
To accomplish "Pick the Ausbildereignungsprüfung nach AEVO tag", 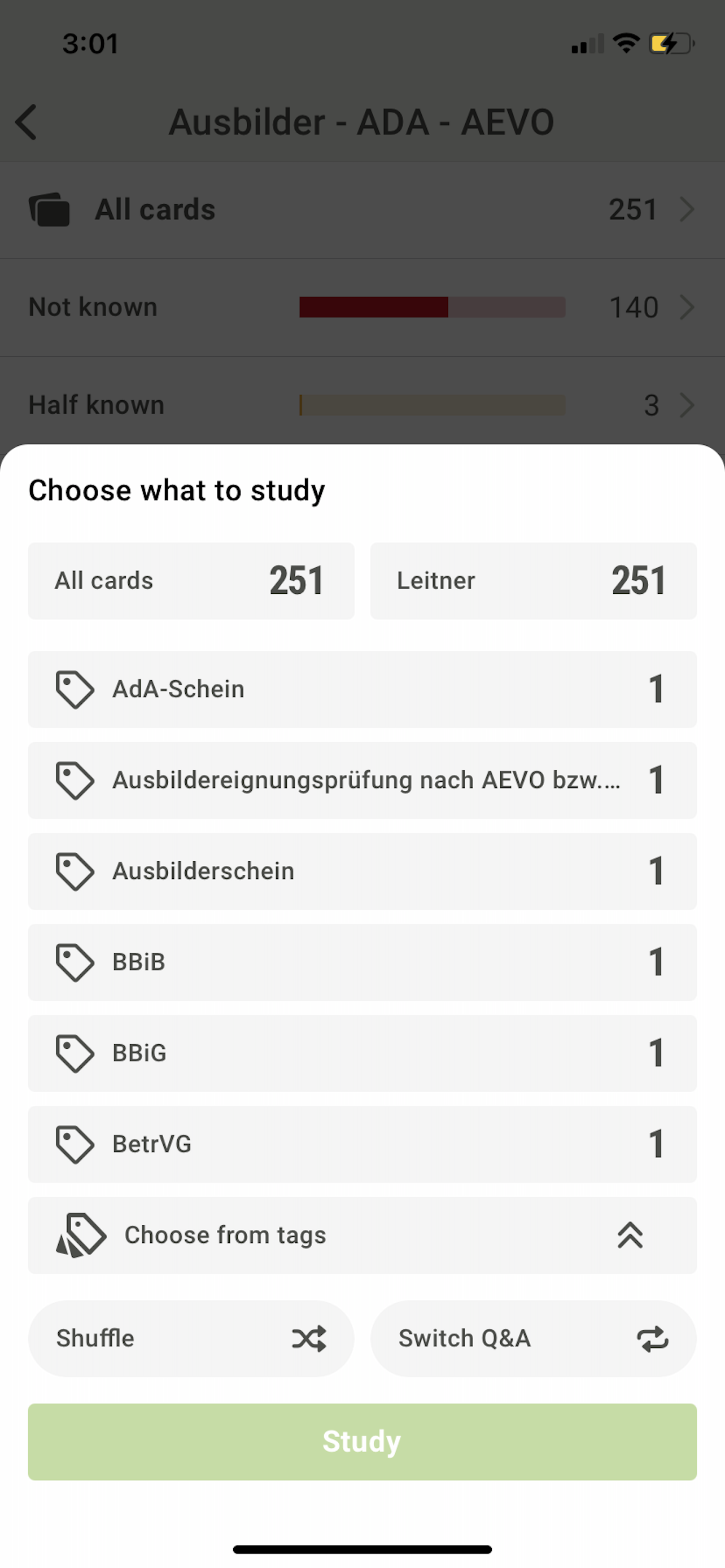I will pyautogui.click(x=362, y=779).
